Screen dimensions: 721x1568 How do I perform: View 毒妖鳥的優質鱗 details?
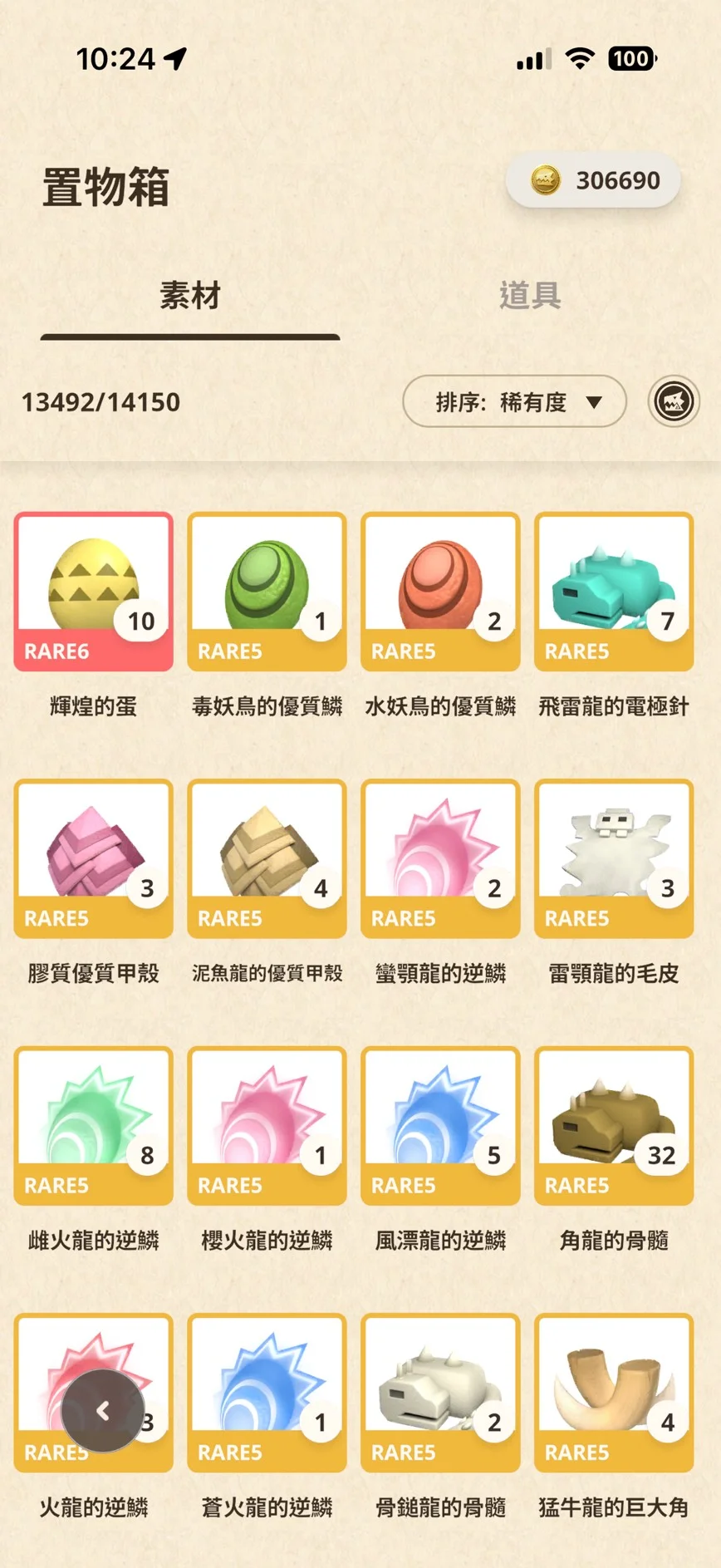click(x=267, y=592)
